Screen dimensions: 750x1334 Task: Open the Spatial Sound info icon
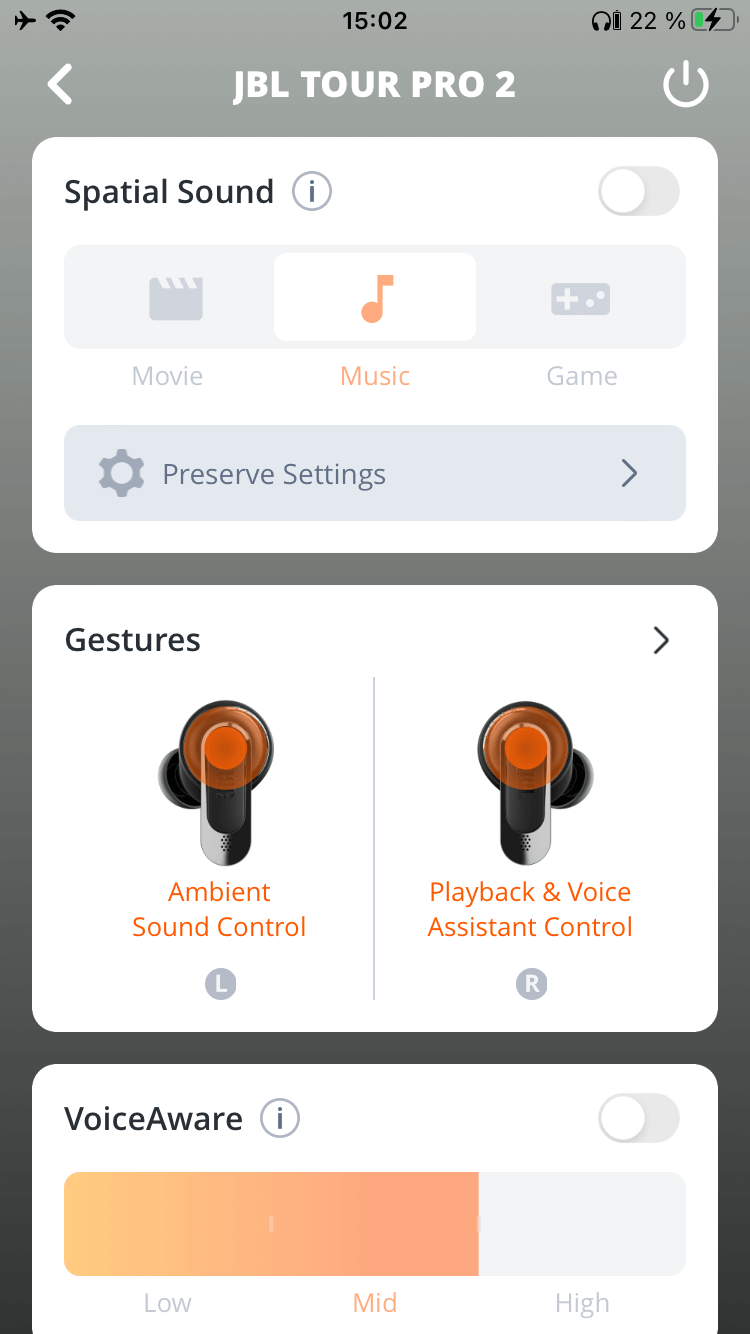[311, 191]
